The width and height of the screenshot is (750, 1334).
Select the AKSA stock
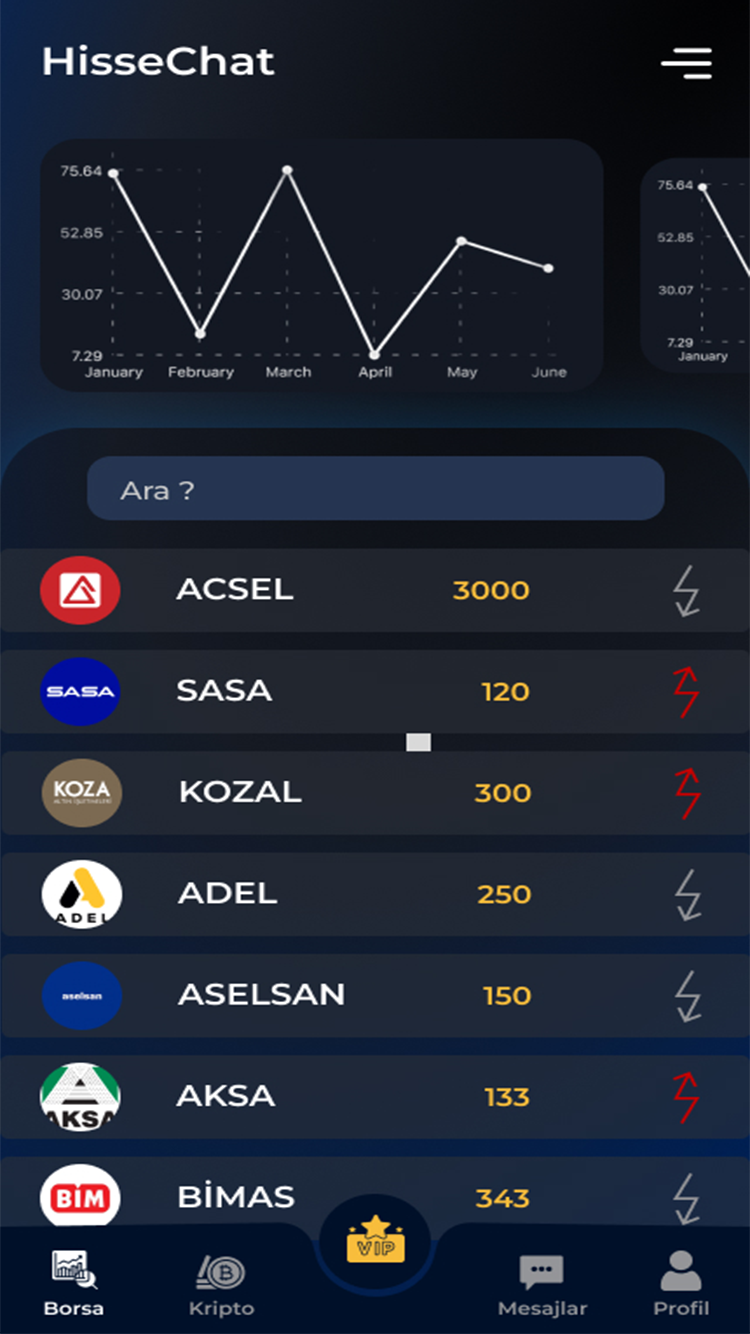tap(375, 1096)
